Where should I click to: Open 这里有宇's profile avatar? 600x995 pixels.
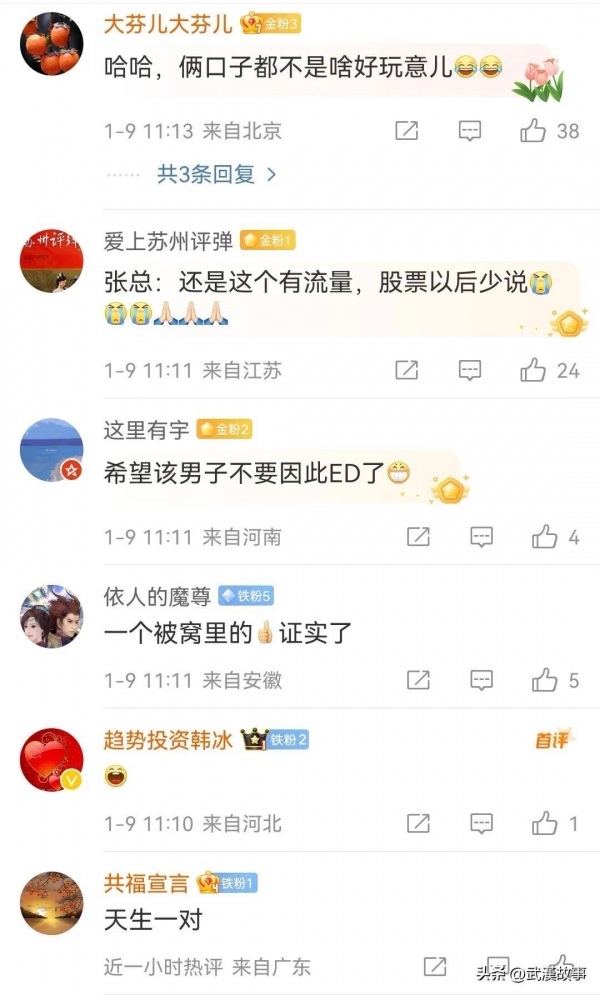click(51, 450)
